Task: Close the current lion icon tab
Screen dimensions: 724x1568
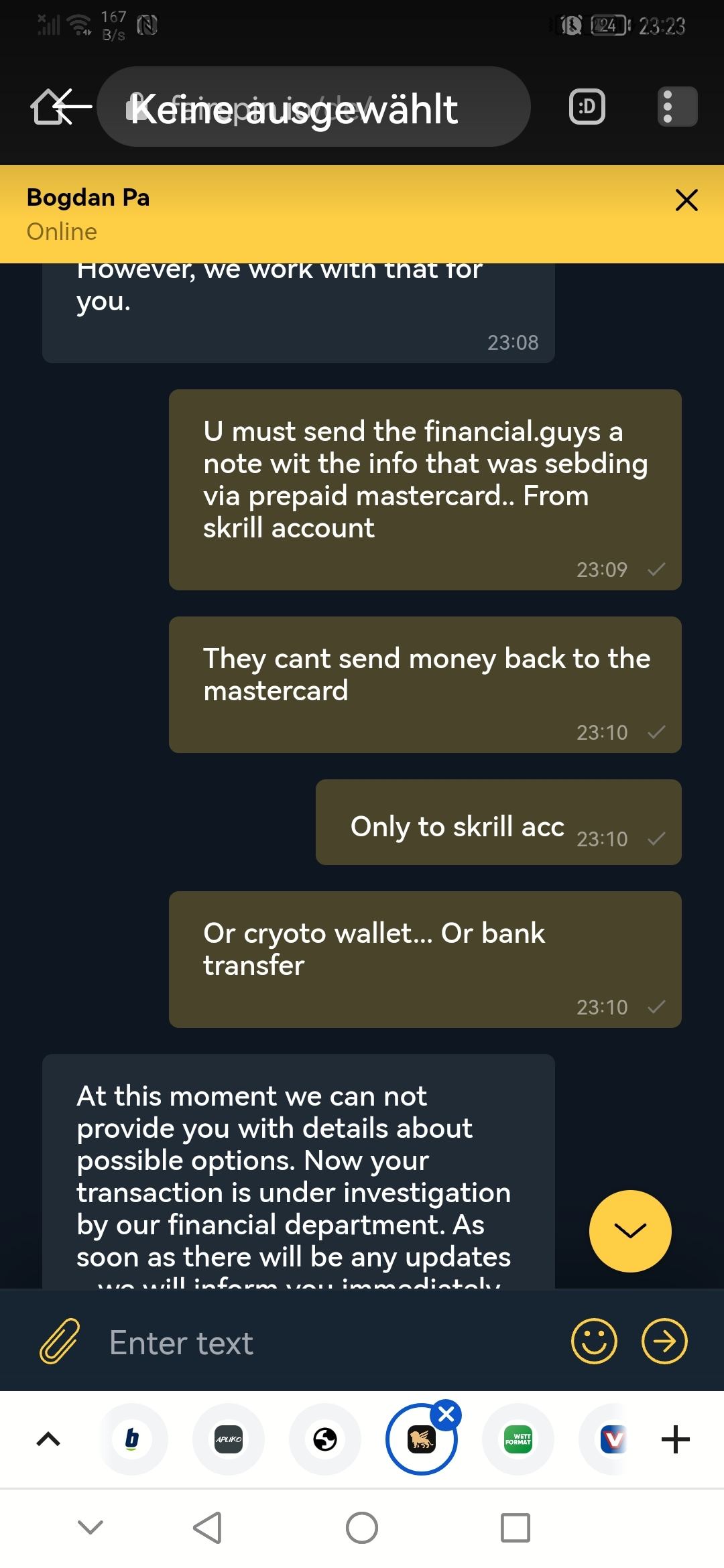Action: coord(446,1415)
